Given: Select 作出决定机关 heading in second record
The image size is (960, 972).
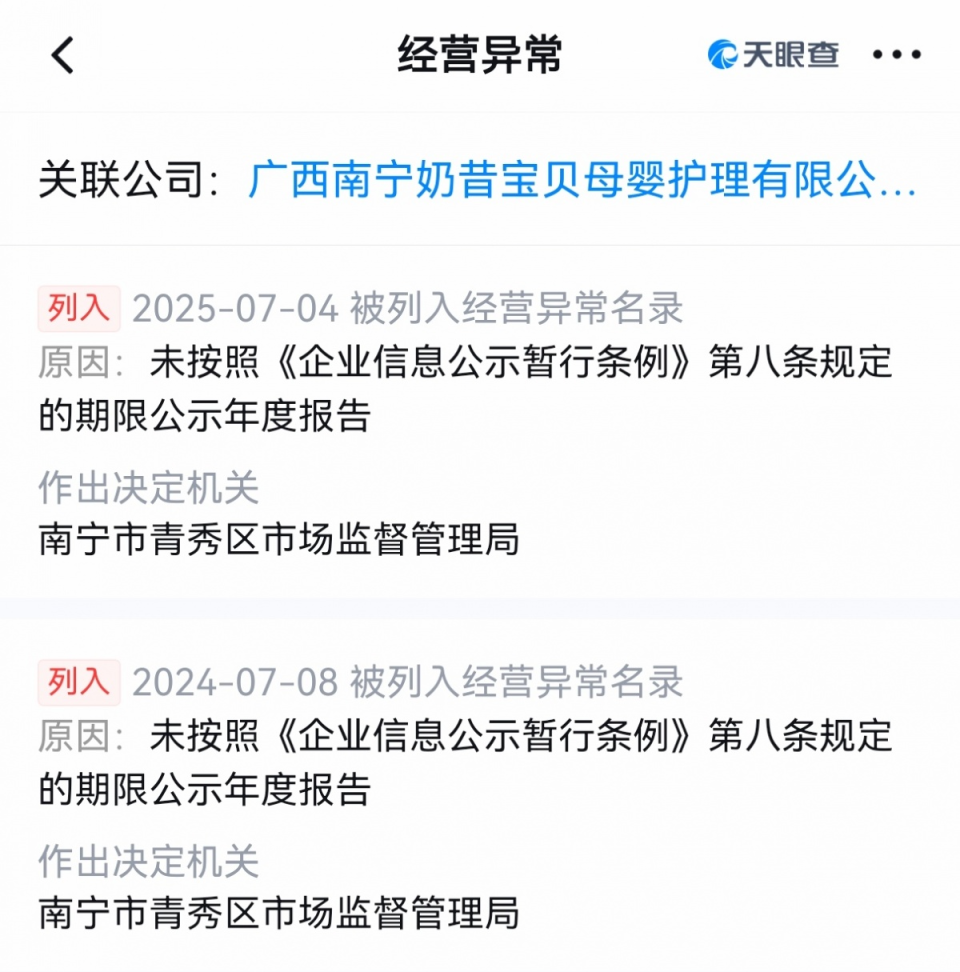Looking at the screenshot, I should (148, 862).
